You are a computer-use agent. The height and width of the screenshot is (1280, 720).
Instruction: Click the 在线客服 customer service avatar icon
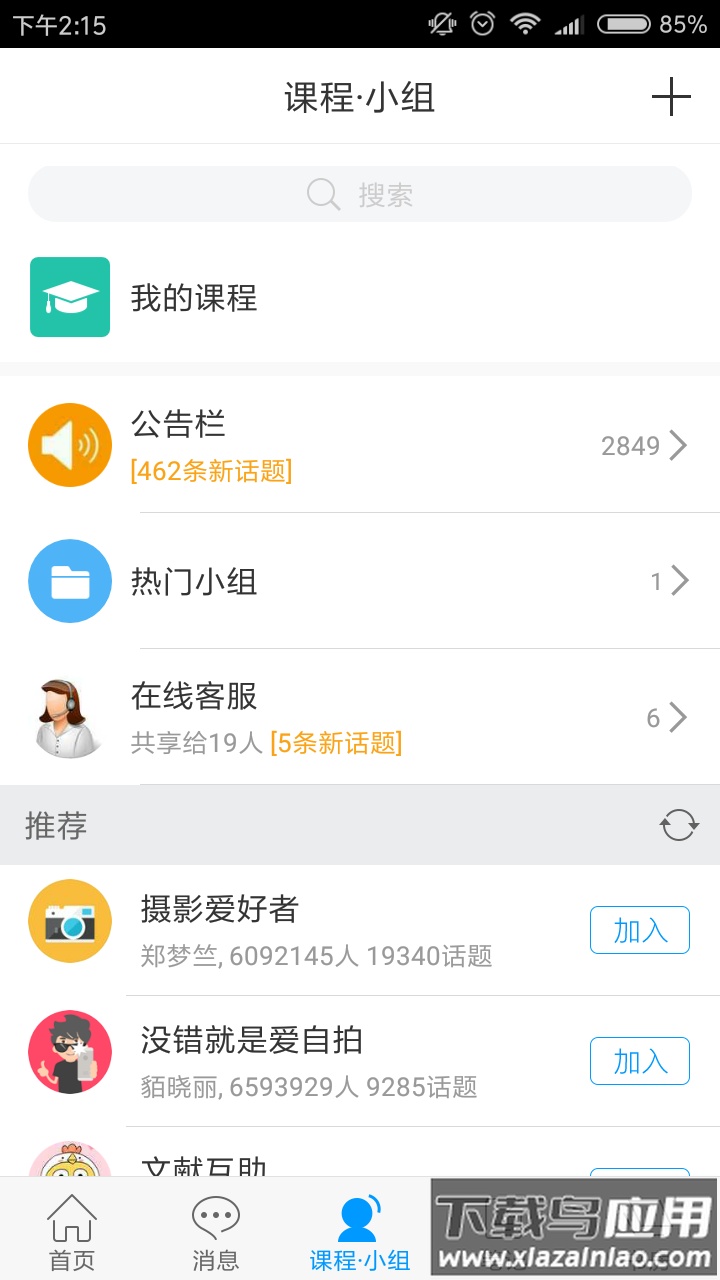pos(69,716)
